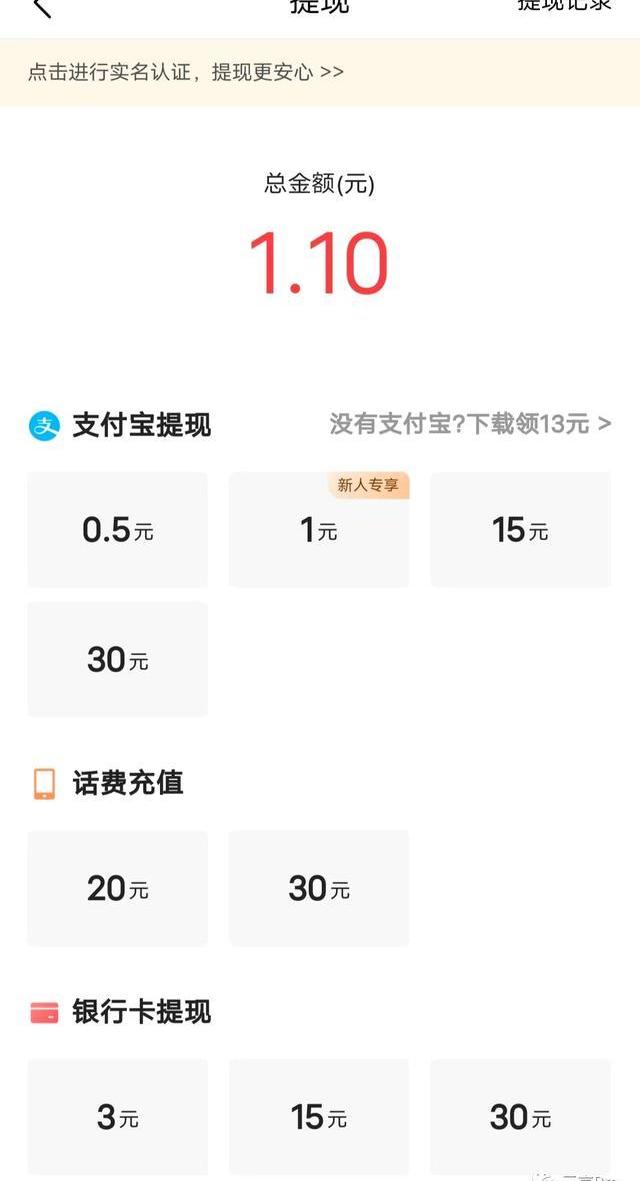Image resolution: width=640 pixels, height=1181 pixels.
Task: Choose 30元 under 话费充值
Action: click(x=318, y=888)
